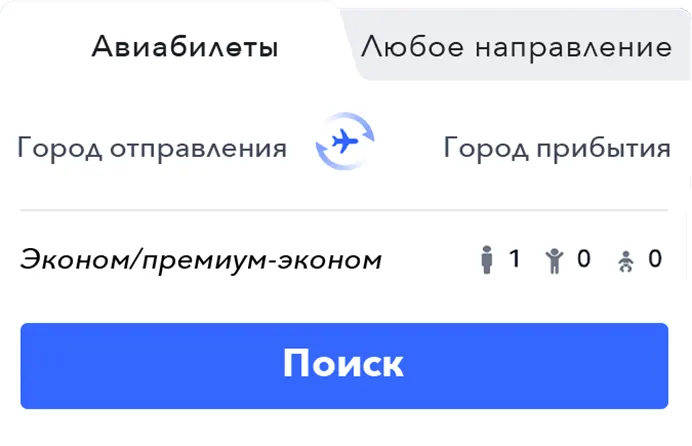
Task: Open the Любое направление tab
Action: [515, 47]
